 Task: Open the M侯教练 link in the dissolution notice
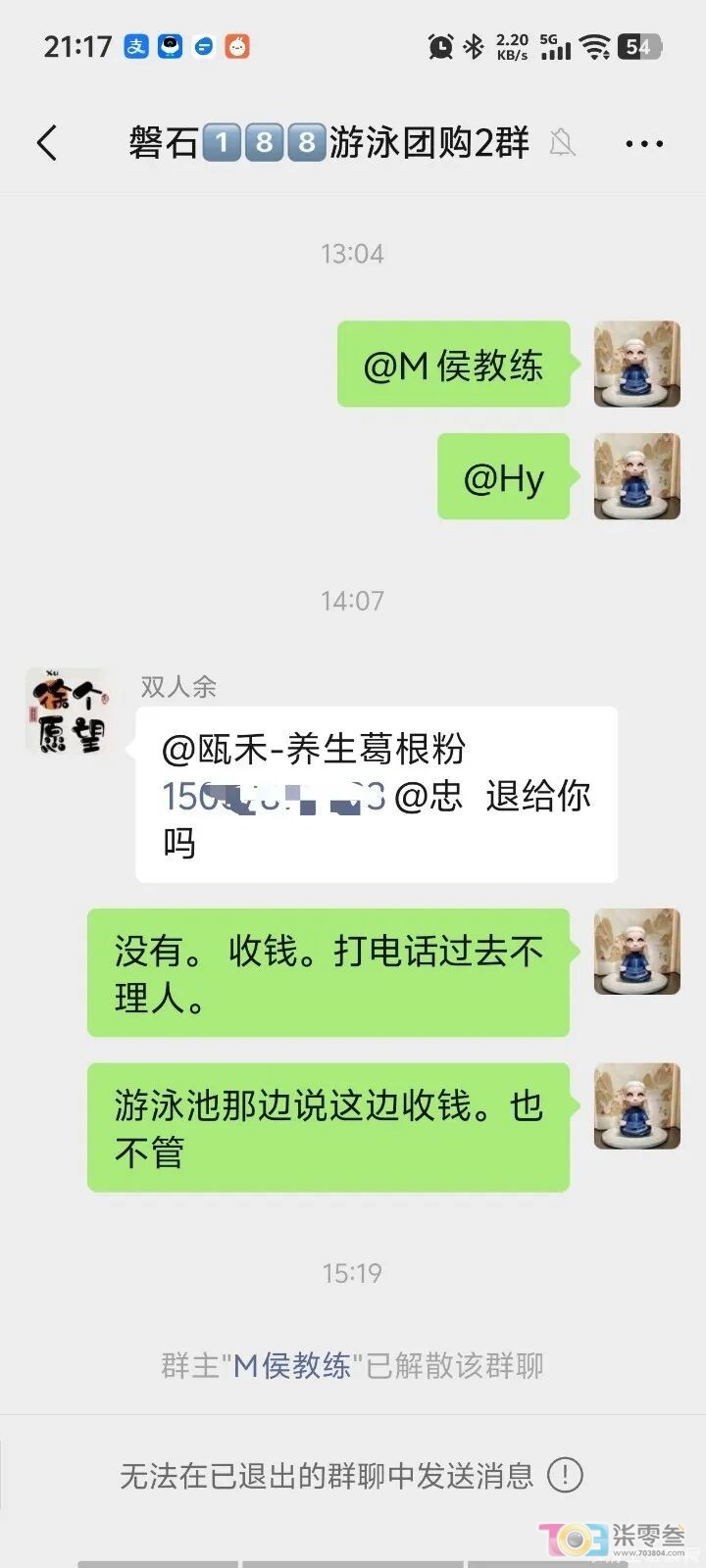coord(291,1365)
